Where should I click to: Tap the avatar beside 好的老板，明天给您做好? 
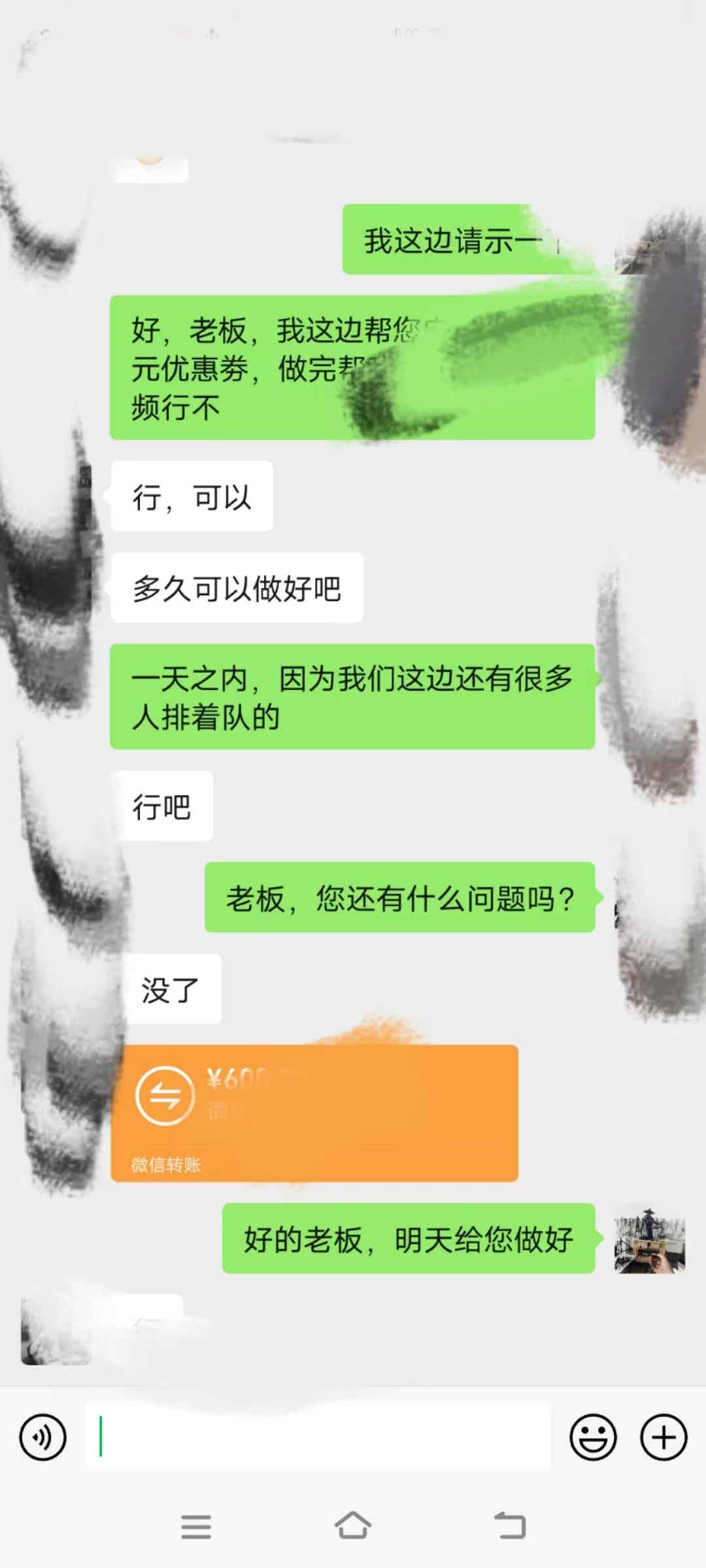tap(649, 1239)
